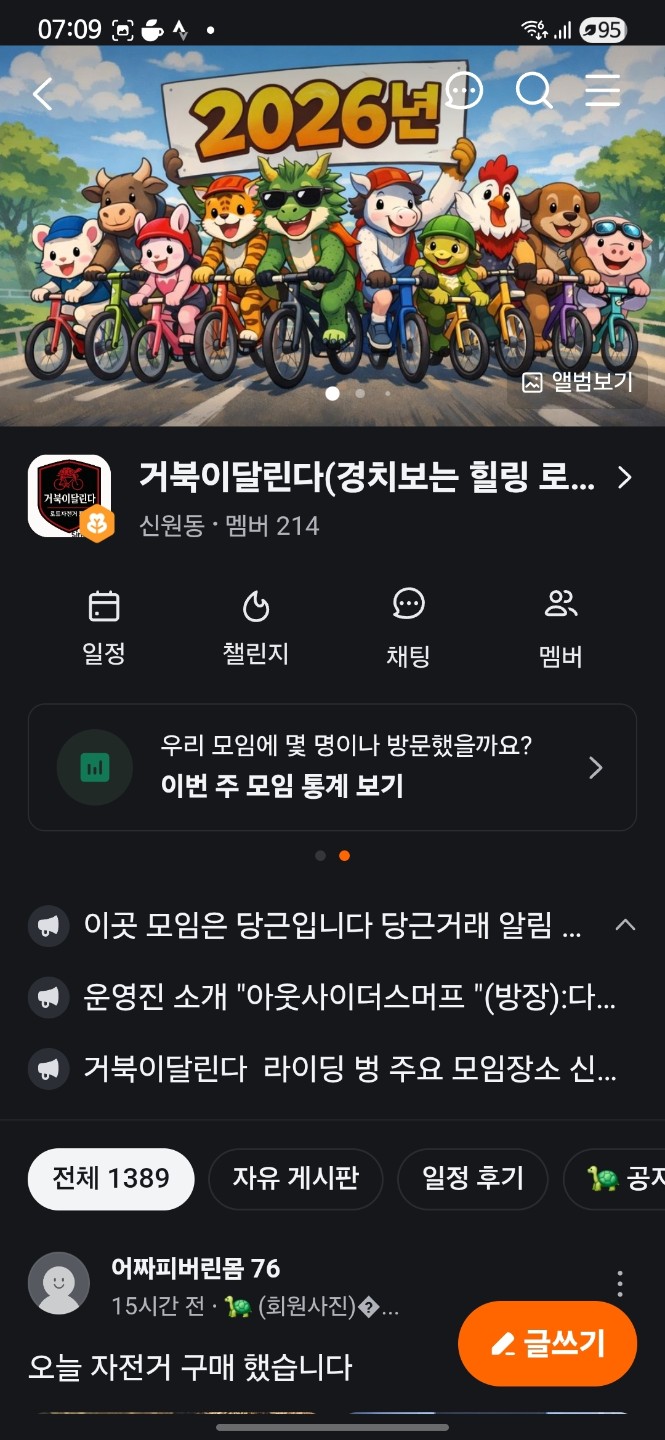Open the chat bubble icon in the header
The image size is (665, 1440).
[463, 91]
